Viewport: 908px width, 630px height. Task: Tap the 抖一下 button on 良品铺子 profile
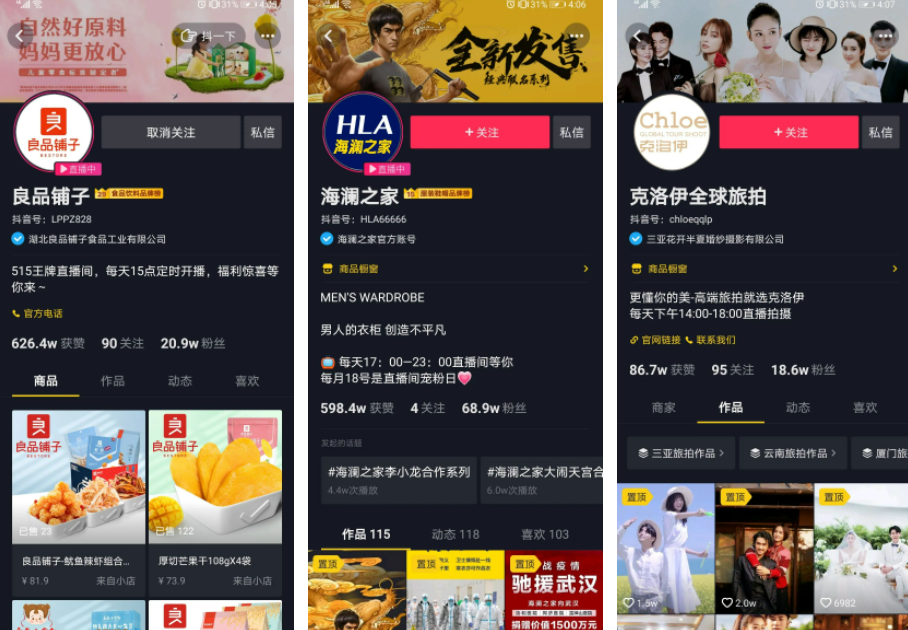tap(211, 36)
